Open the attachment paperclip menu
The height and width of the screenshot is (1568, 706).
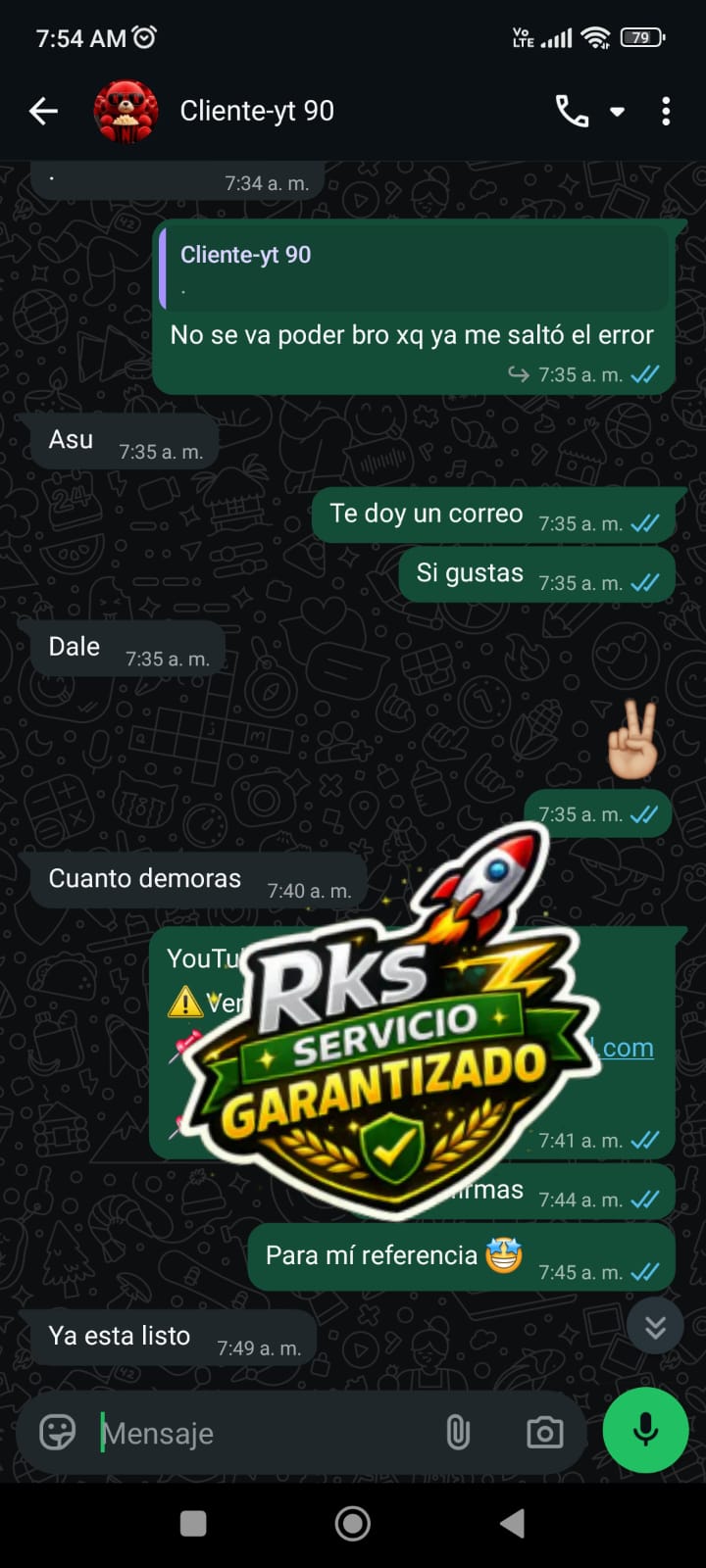(458, 1433)
